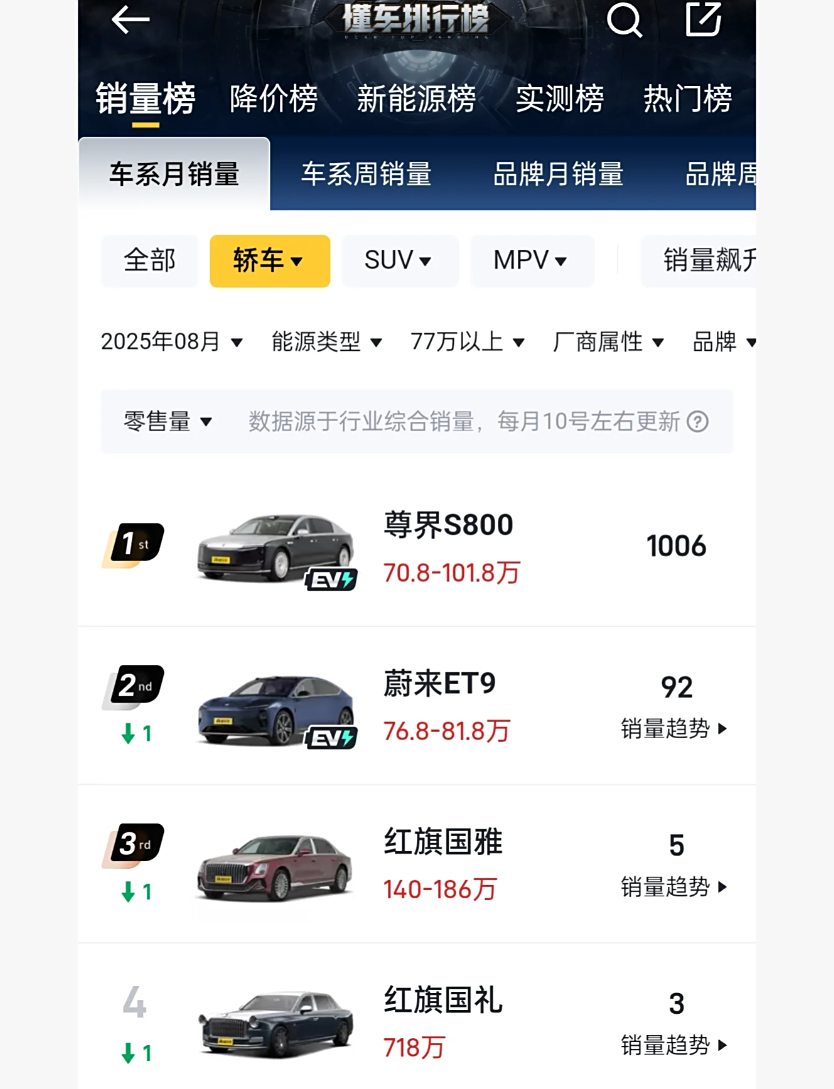This screenshot has width=834, height=1089.
Task: Tap the share icon at top right
Action: (x=702, y=20)
